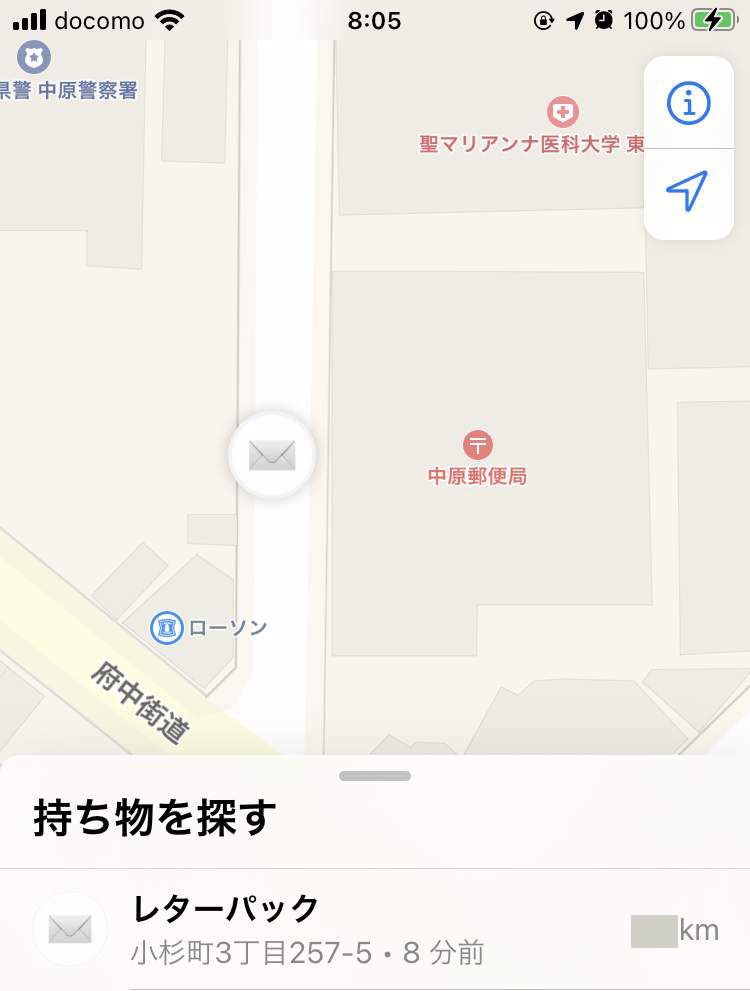Open the レターパック item row

point(375,930)
